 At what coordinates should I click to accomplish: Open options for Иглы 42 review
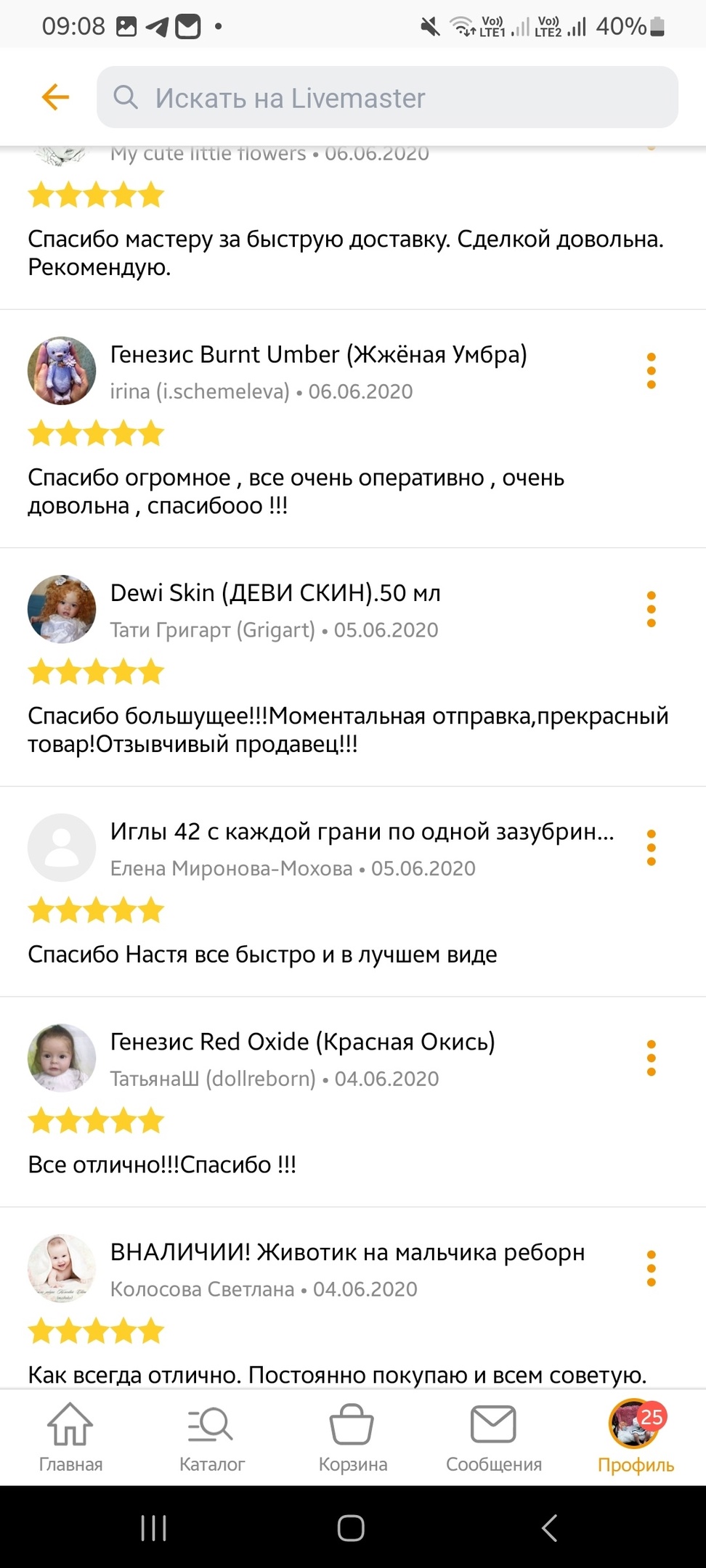click(651, 847)
